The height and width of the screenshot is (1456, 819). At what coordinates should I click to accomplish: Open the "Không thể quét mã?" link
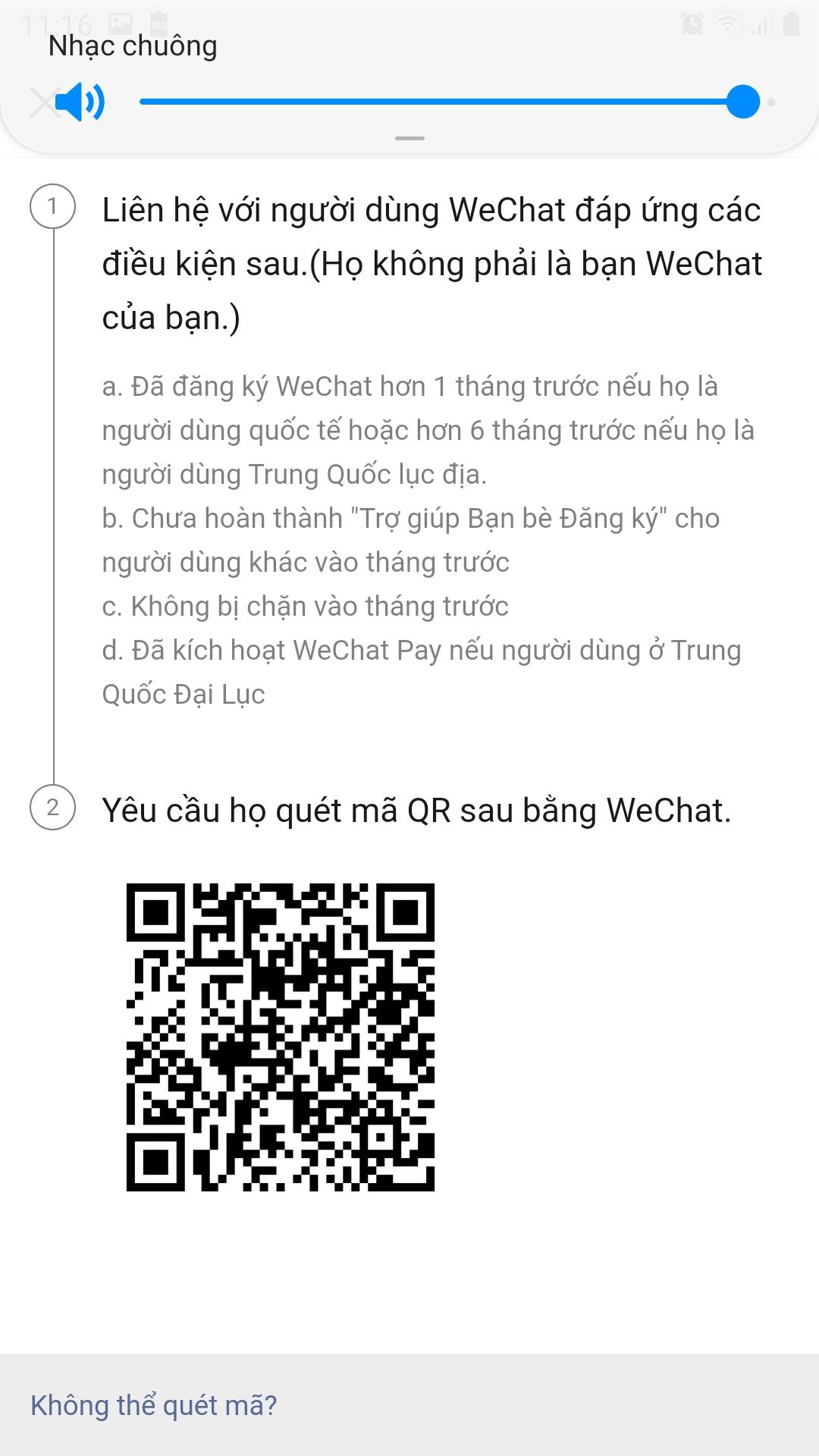tap(154, 1405)
